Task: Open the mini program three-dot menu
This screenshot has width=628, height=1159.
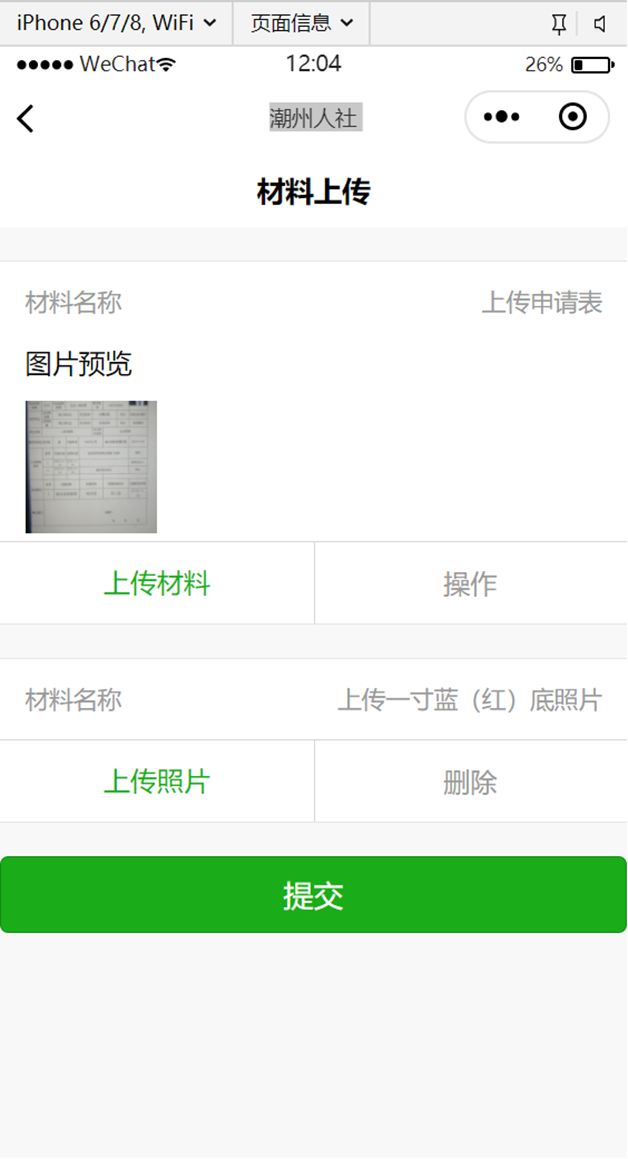Action: [x=501, y=117]
